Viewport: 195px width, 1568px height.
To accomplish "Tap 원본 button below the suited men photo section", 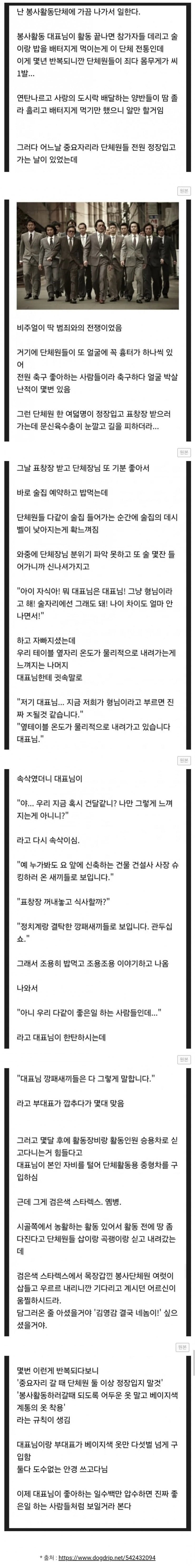I will coord(183,452).
